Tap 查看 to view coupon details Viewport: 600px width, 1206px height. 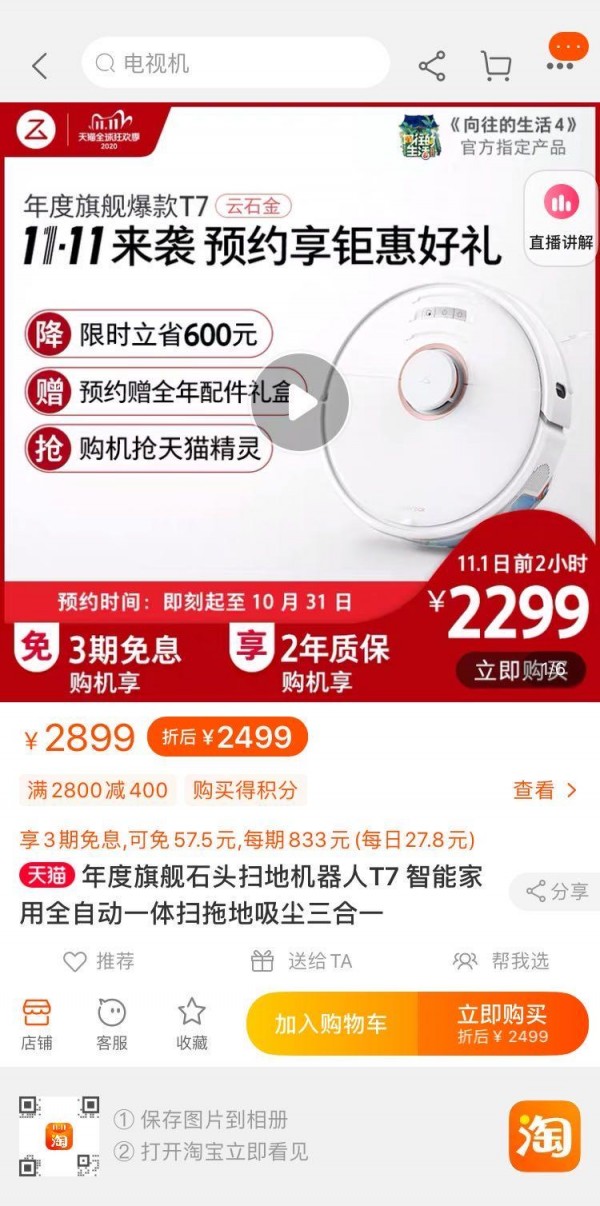coord(545,790)
